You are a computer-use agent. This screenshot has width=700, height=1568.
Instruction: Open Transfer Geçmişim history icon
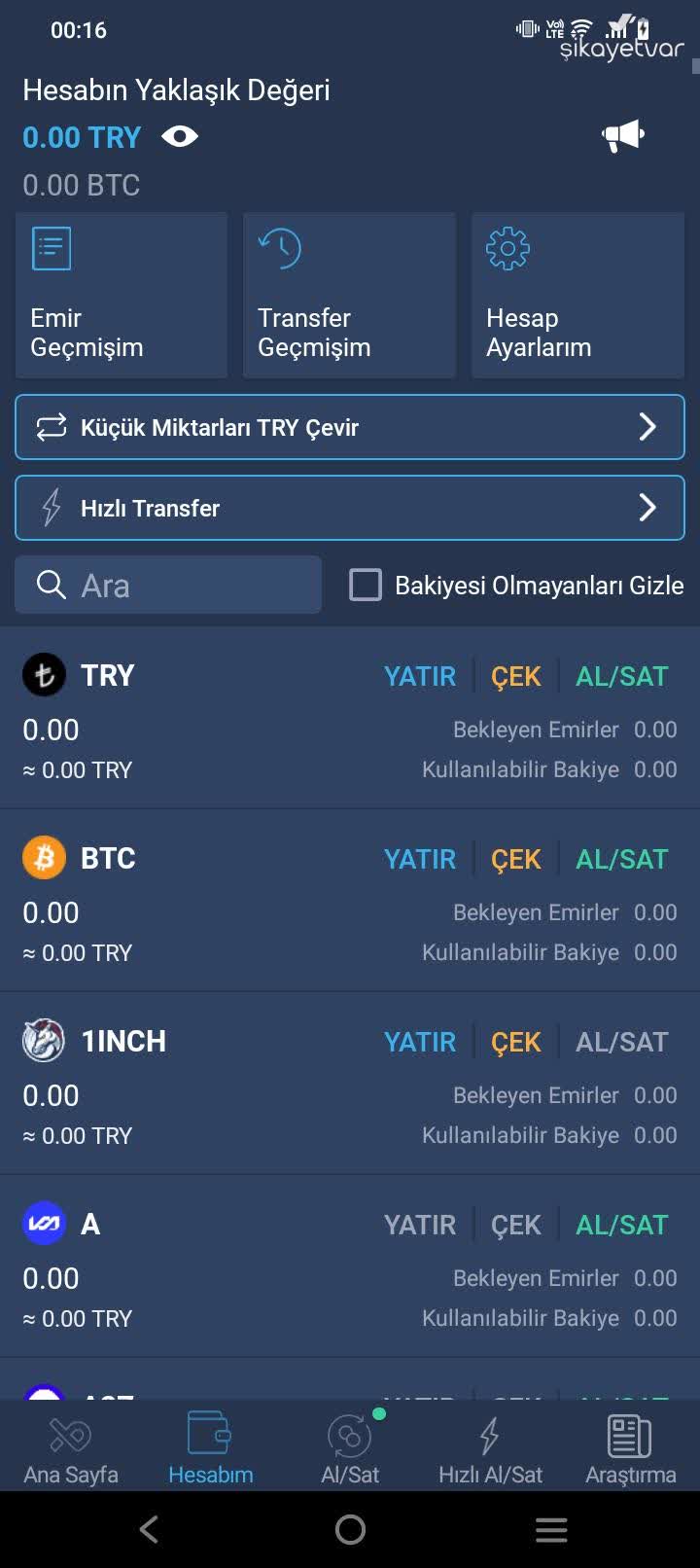click(277, 249)
